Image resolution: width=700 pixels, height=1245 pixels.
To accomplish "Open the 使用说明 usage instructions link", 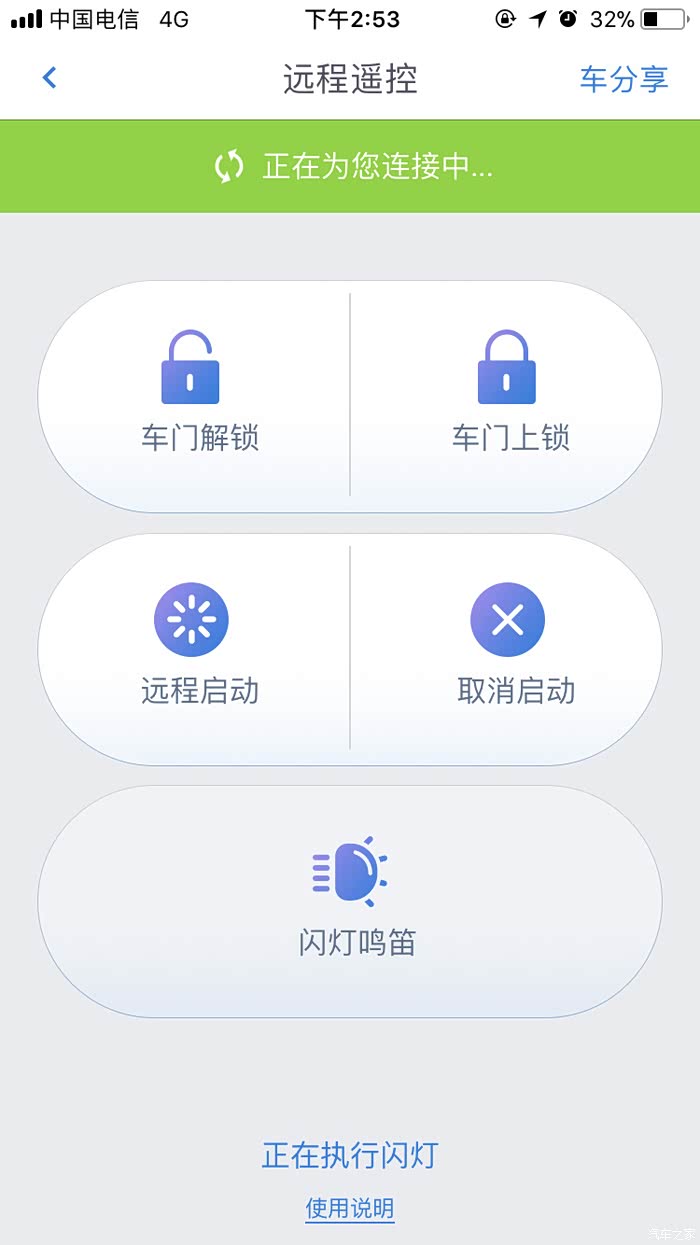I will click(x=350, y=1209).
